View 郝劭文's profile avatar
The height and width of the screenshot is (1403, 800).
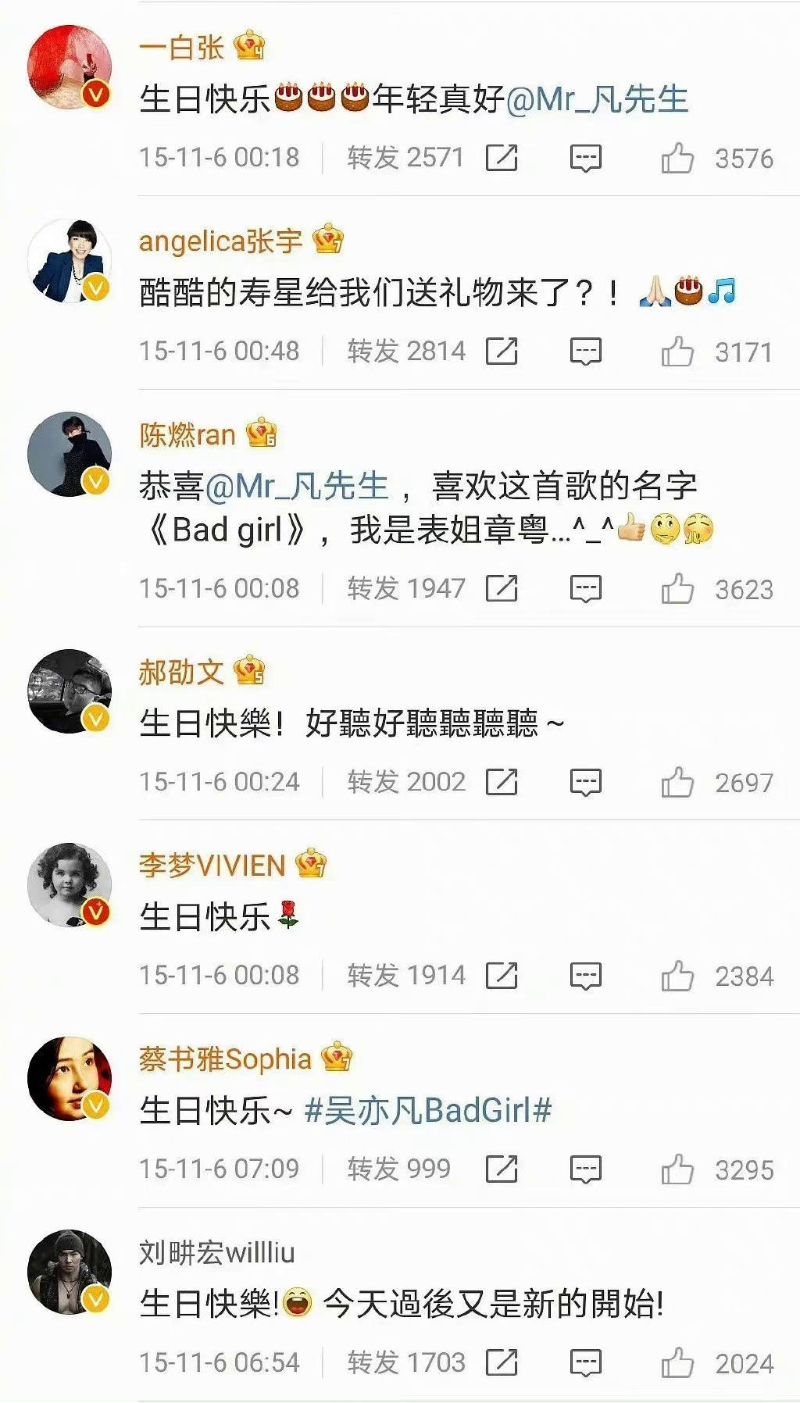click(x=69, y=692)
